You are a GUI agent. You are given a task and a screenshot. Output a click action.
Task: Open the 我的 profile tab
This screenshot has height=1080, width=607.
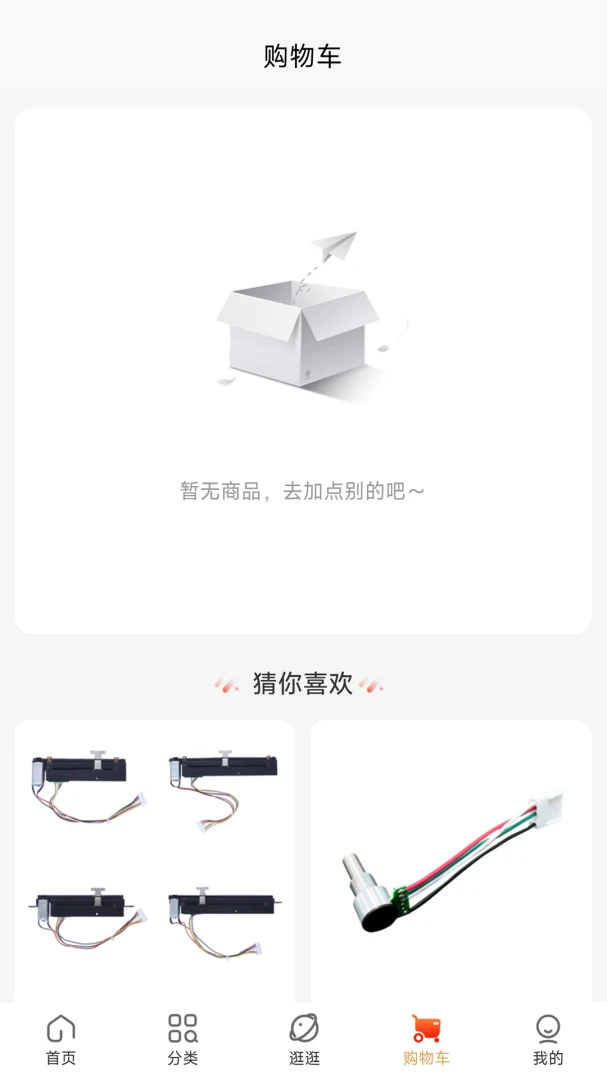tap(548, 1040)
